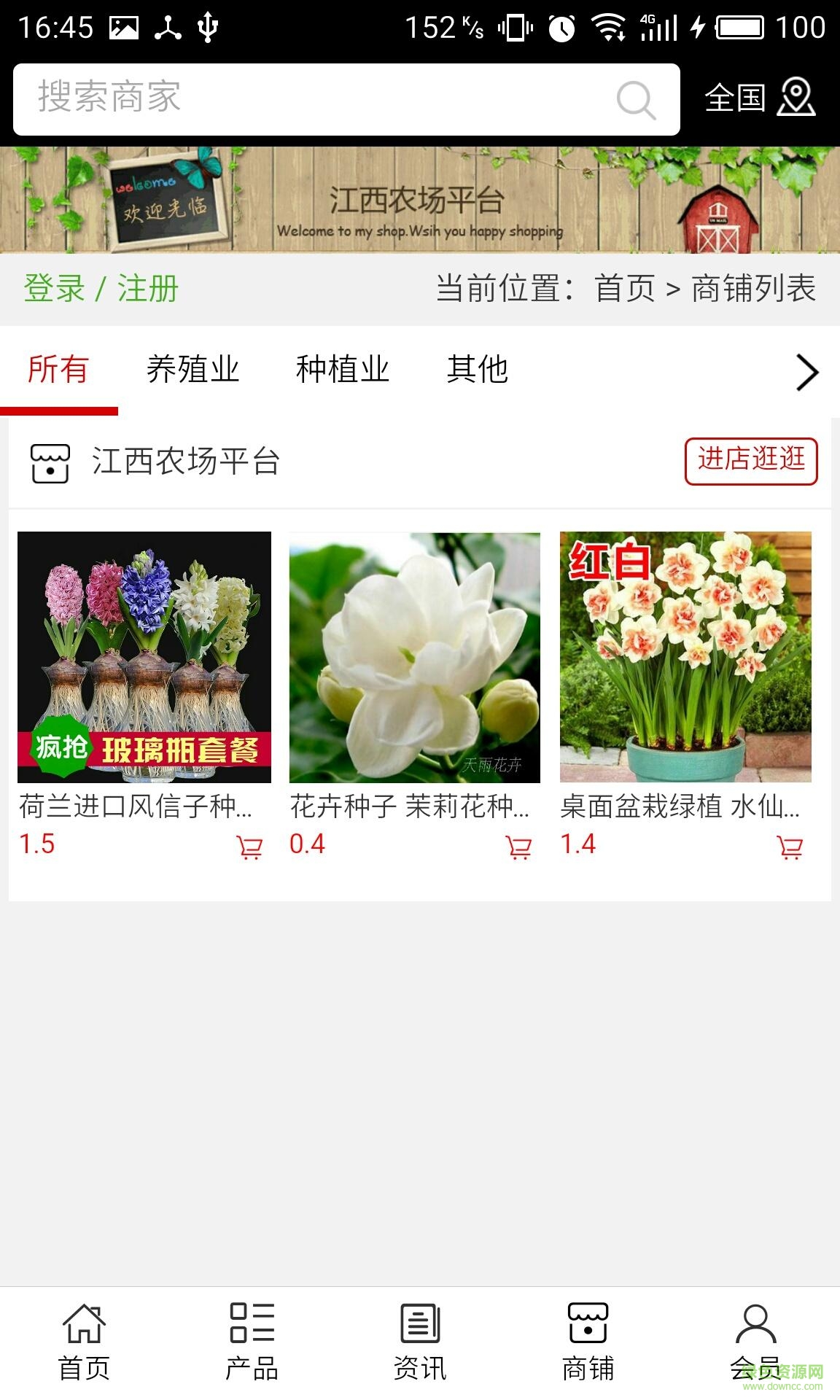Open the 资讯 bottom tab
Screen dimensions: 840x1400
(420, 1342)
